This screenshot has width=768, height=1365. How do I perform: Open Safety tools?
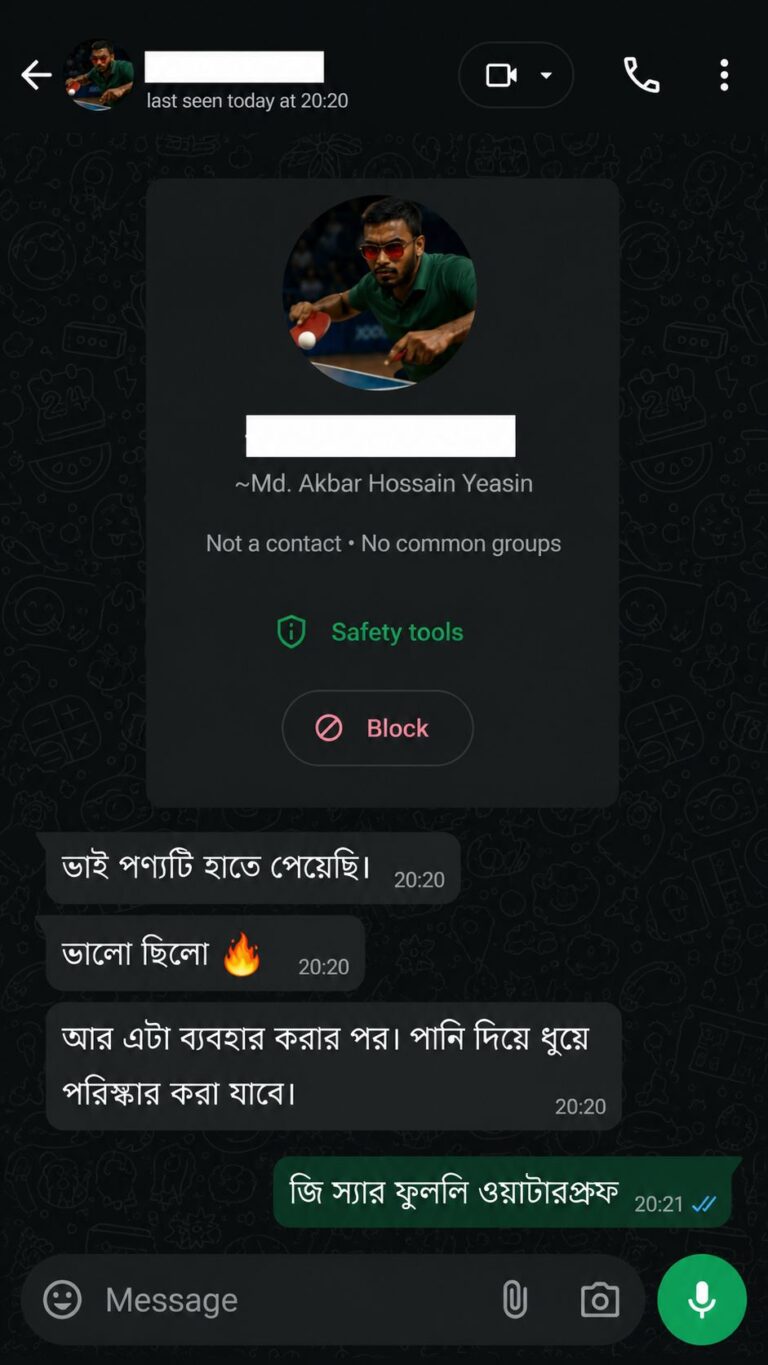[x=370, y=632]
